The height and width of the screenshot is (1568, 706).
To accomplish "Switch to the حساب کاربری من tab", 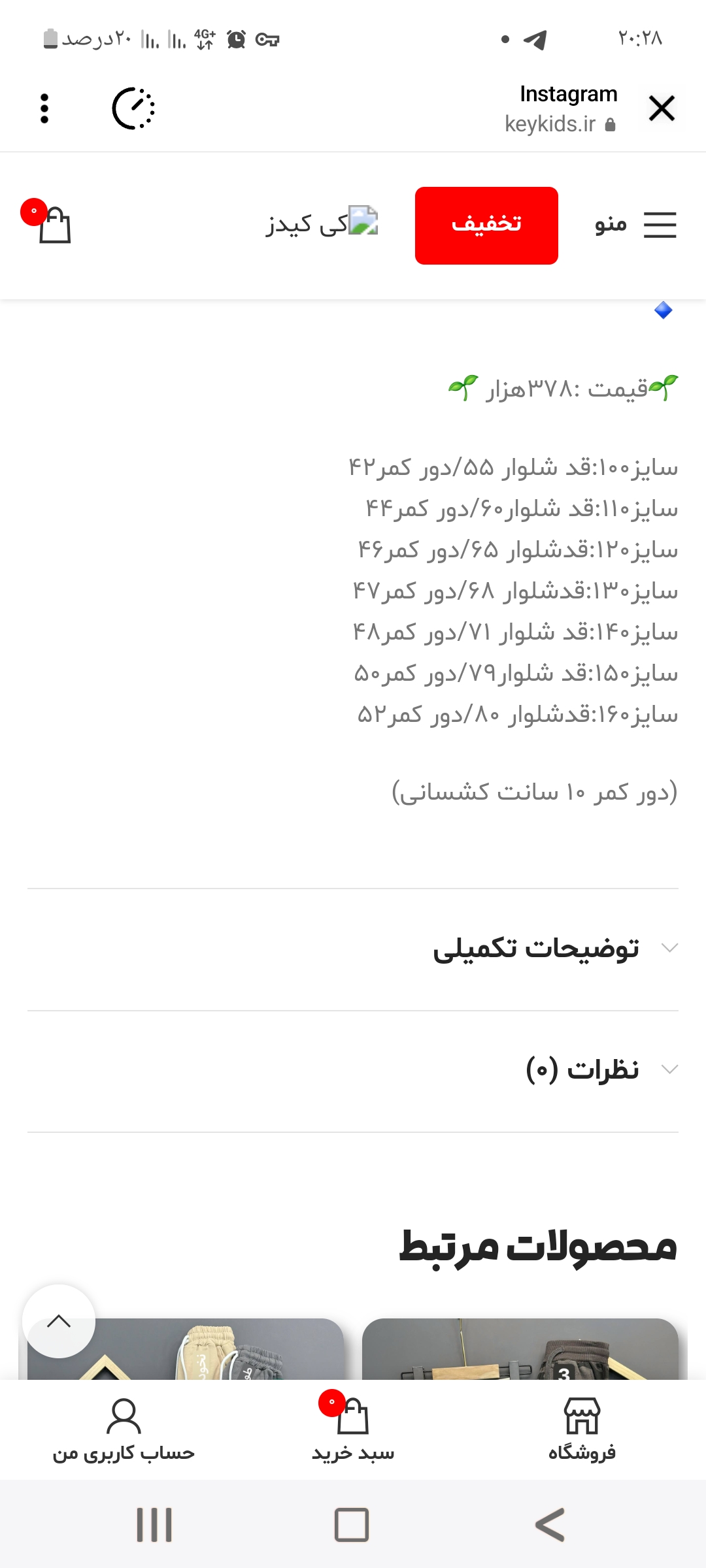I will coord(124,1429).
